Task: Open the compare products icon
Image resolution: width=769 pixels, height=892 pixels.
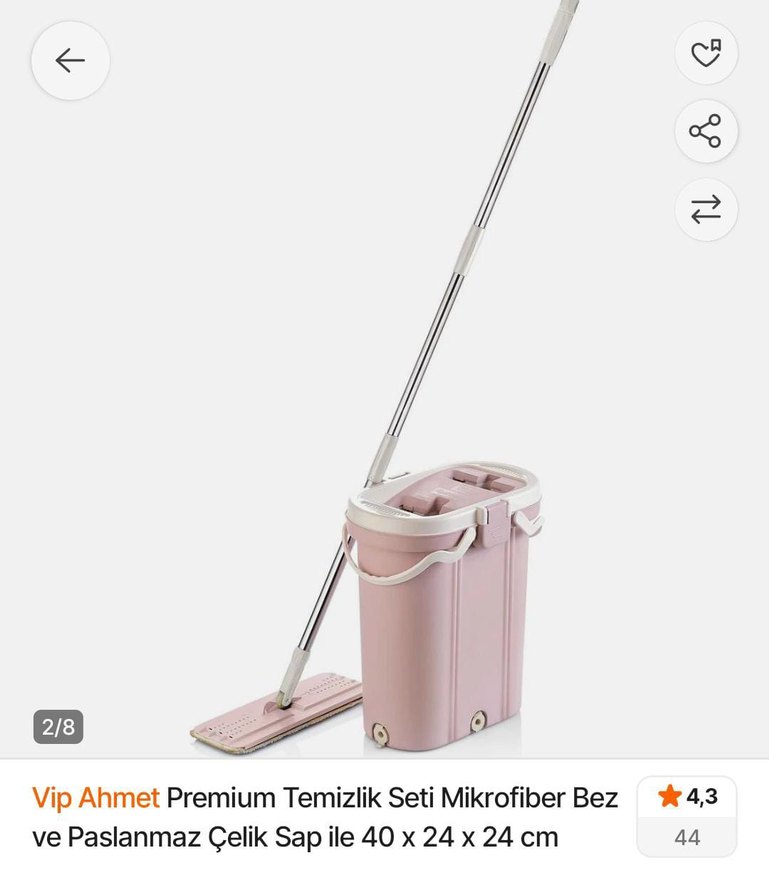Action: pyautogui.click(x=706, y=210)
